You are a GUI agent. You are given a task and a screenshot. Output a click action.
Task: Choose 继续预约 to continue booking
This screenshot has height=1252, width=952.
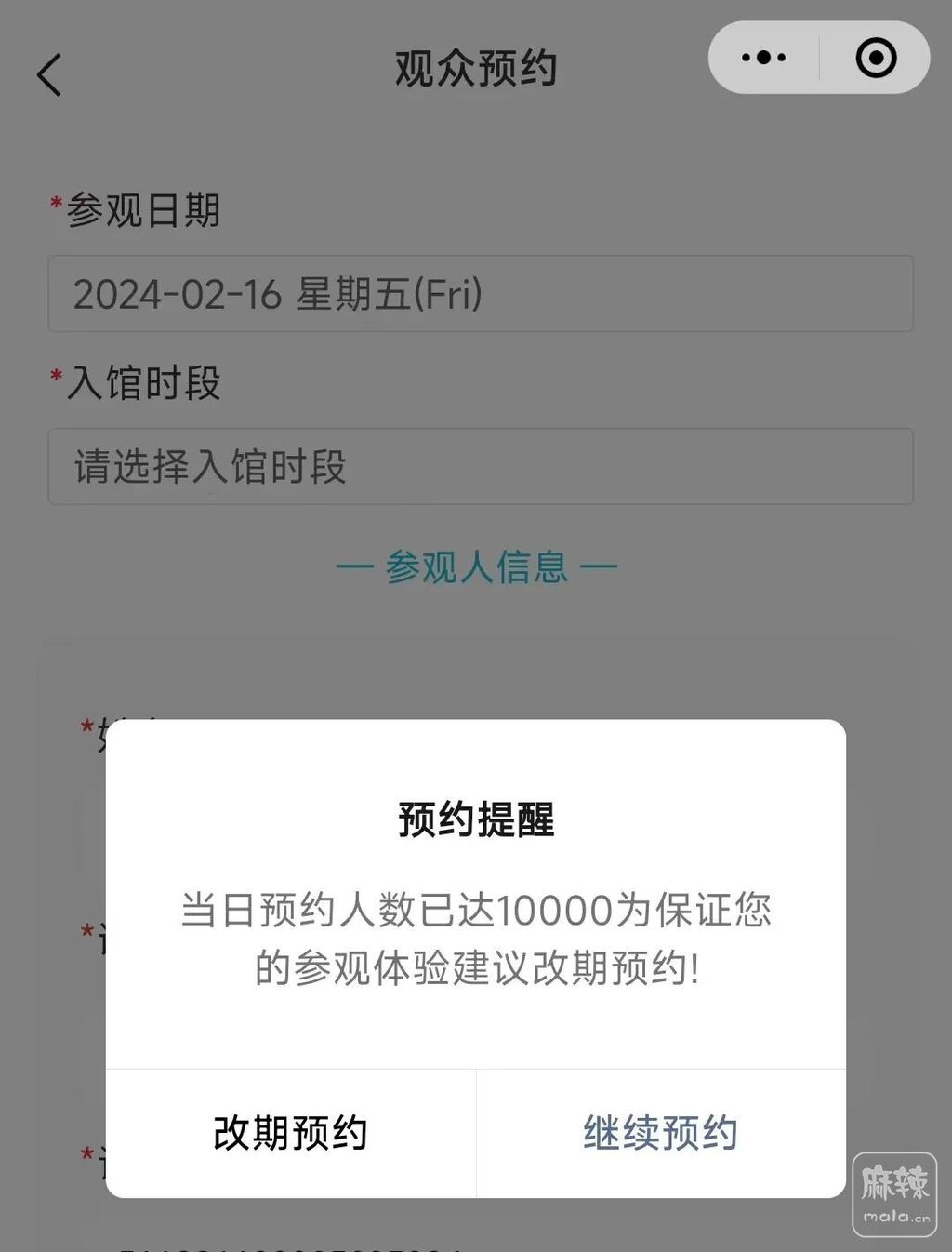(x=660, y=1133)
